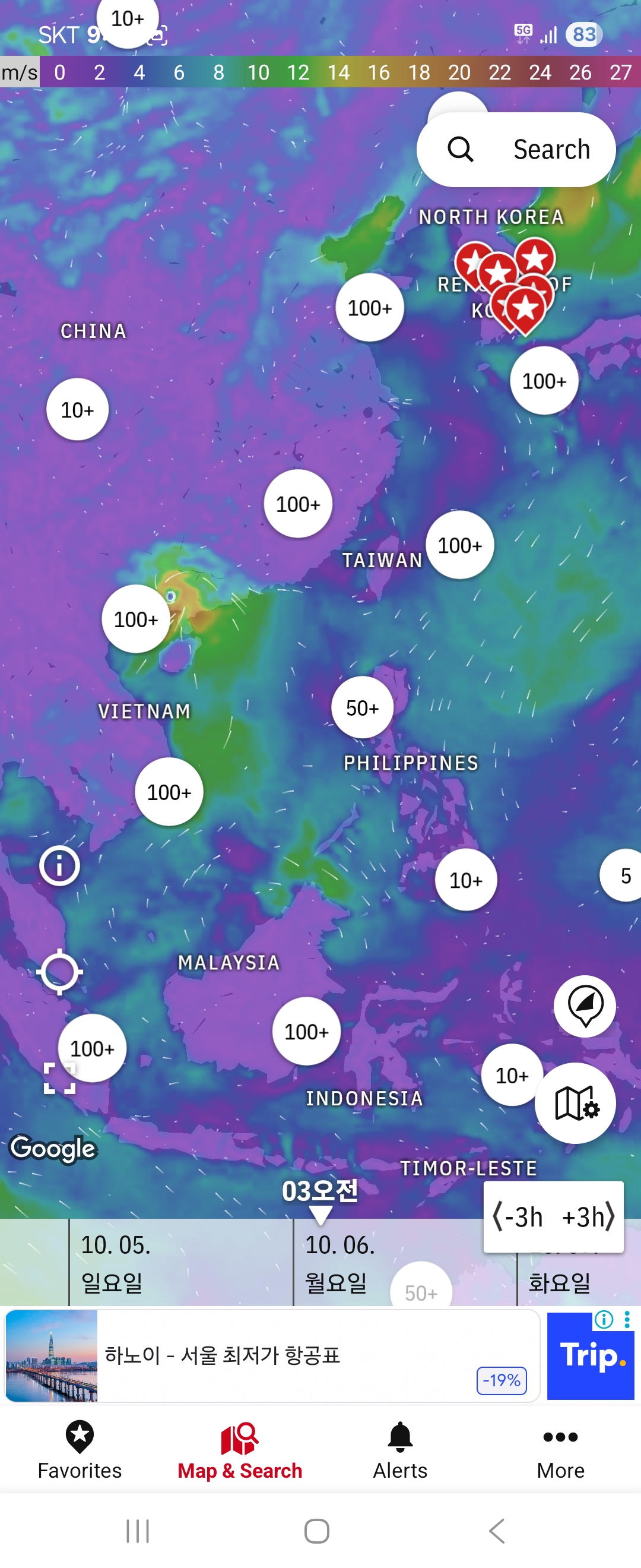The width and height of the screenshot is (641, 1568).
Task: Center map on my location
Action: point(59,972)
